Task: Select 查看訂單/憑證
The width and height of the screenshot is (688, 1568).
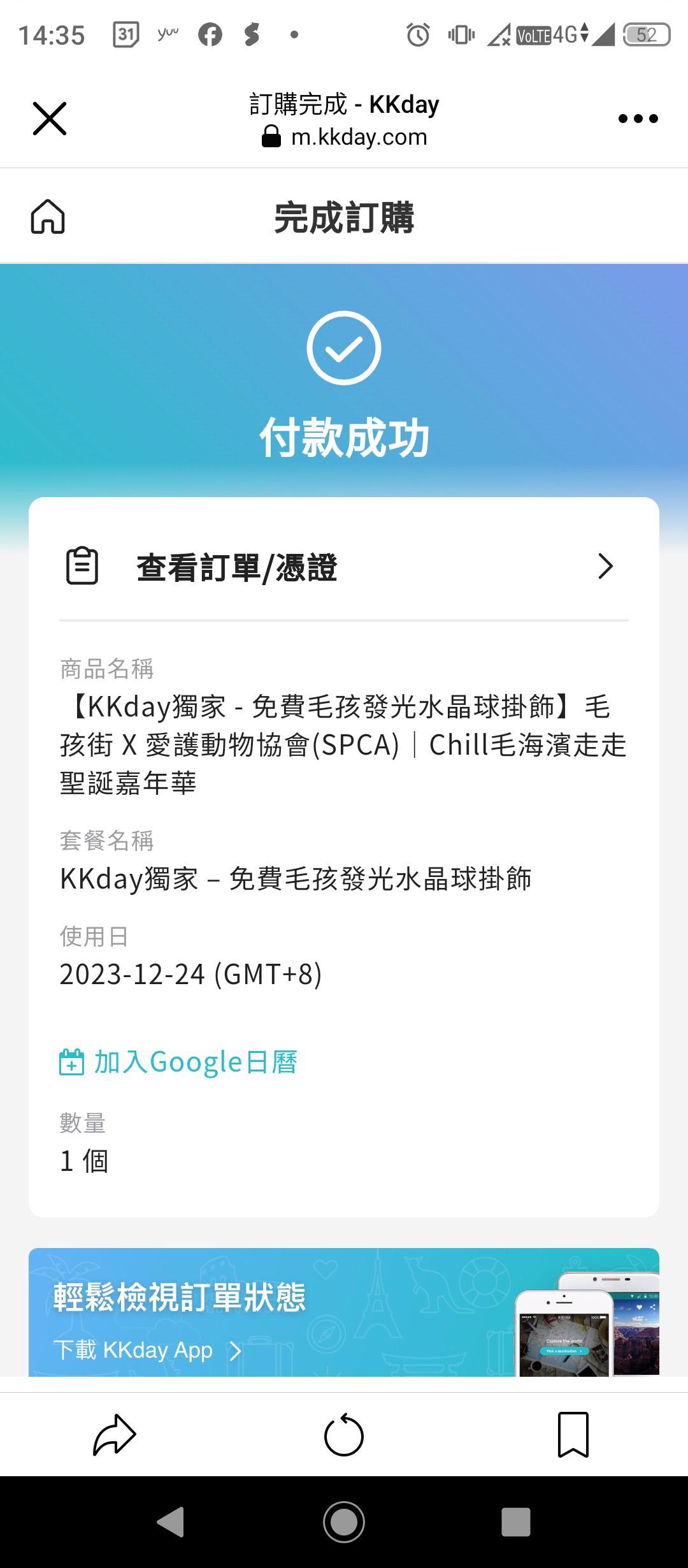Action: point(236,567)
